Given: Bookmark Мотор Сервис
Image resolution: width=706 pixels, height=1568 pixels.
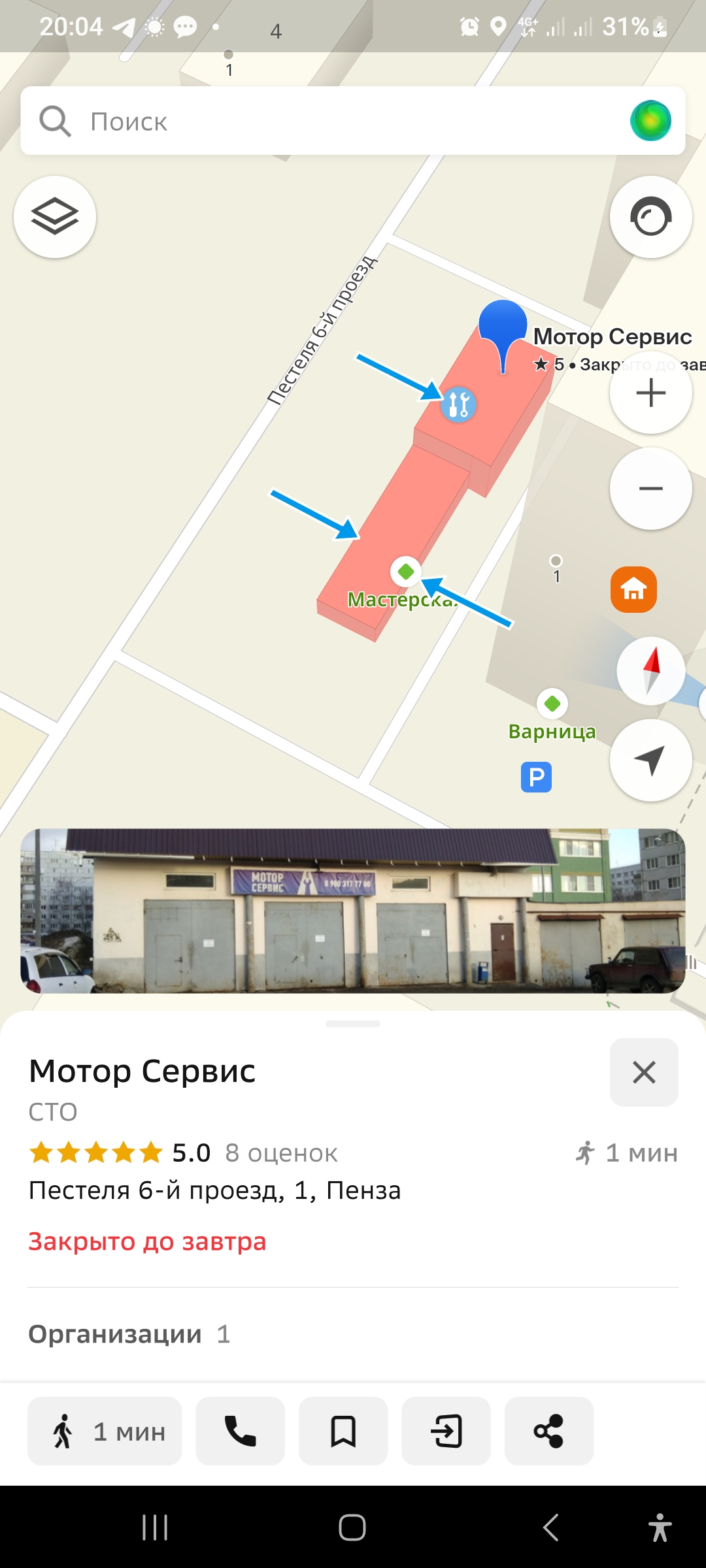Looking at the screenshot, I should pyautogui.click(x=343, y=1431).
